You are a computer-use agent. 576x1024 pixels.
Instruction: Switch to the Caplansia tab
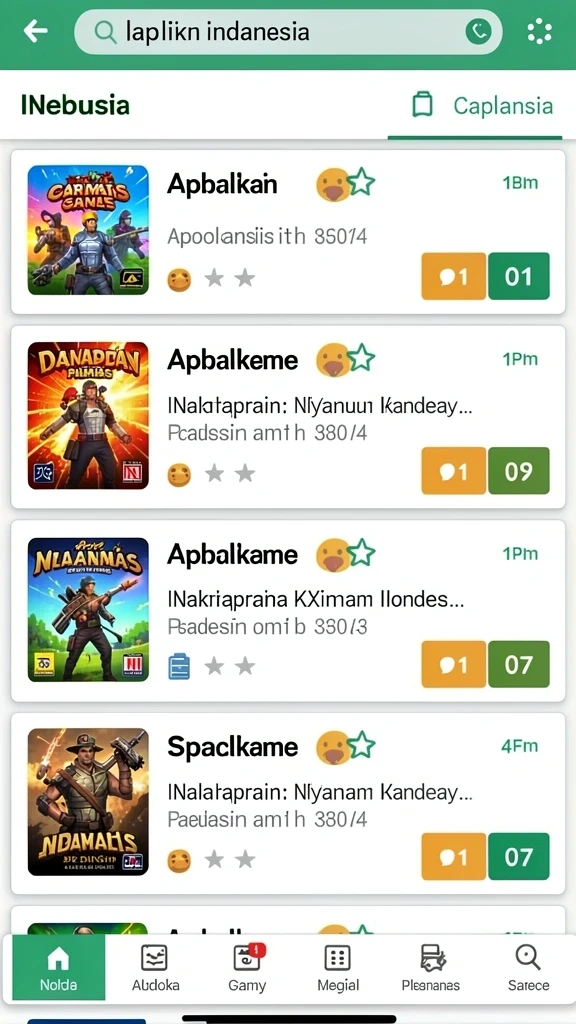tap(482, 105)
